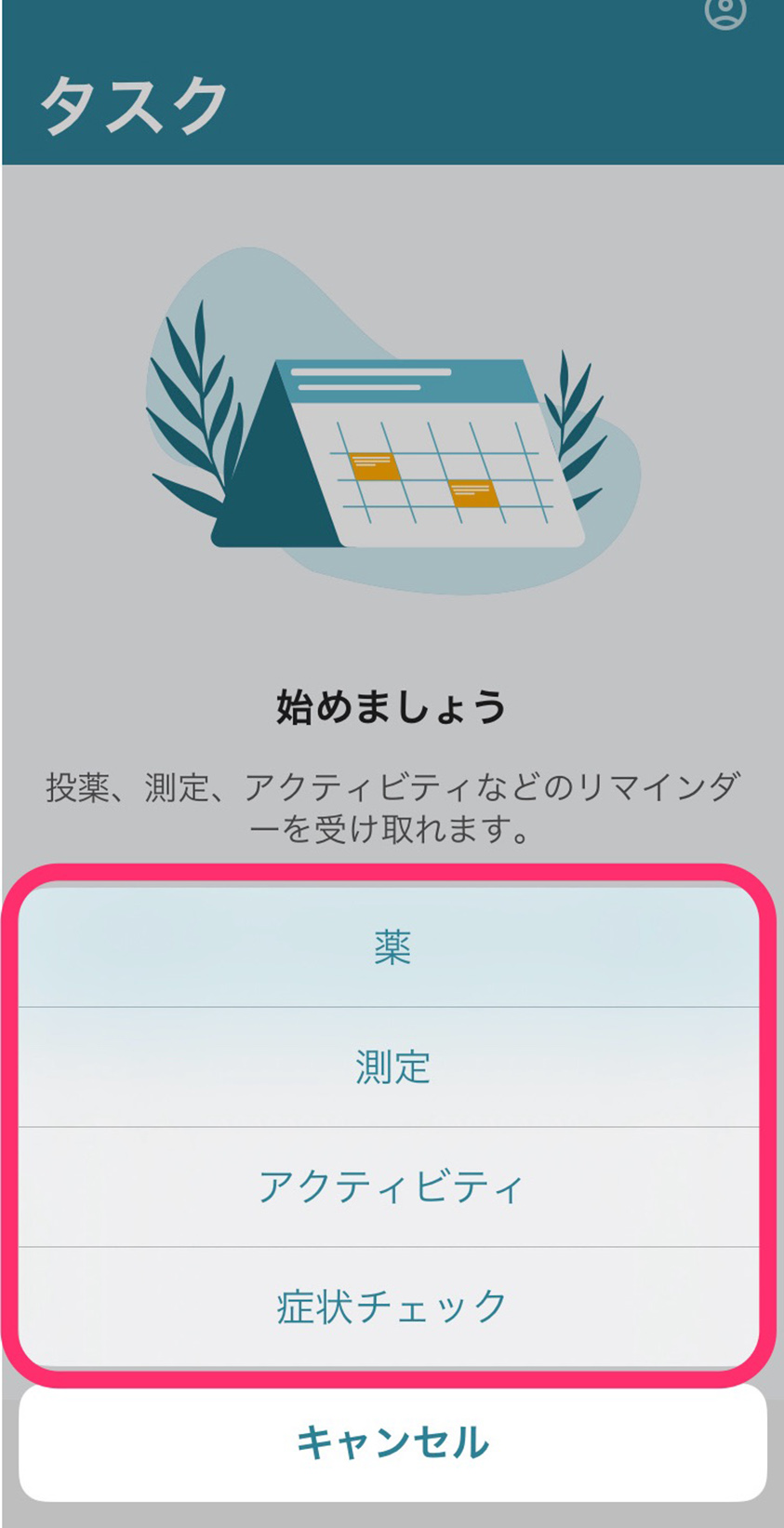Select アクティビティ task type

click(392, 1186)
